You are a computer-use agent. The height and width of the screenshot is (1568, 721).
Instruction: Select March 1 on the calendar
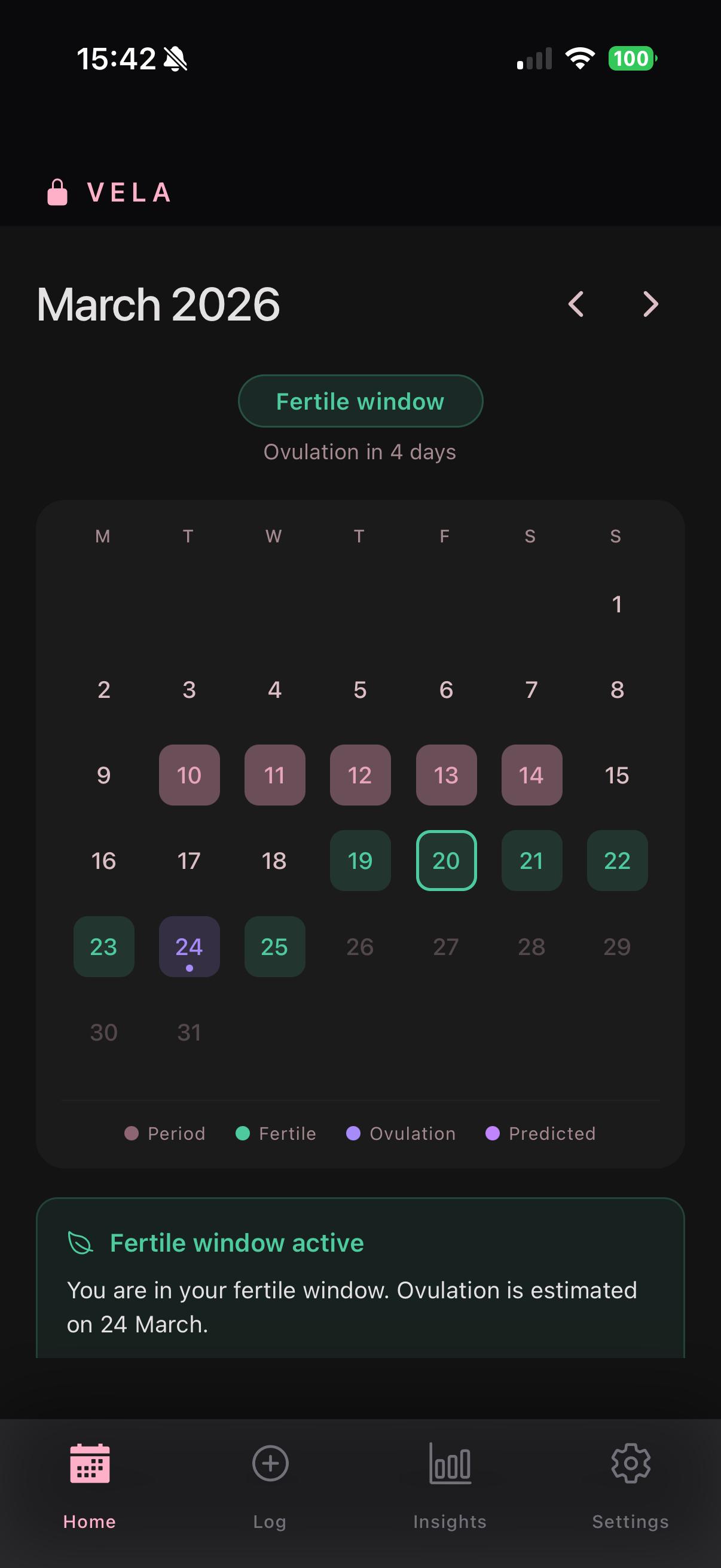pyautogui.click(x=617, y=604)
